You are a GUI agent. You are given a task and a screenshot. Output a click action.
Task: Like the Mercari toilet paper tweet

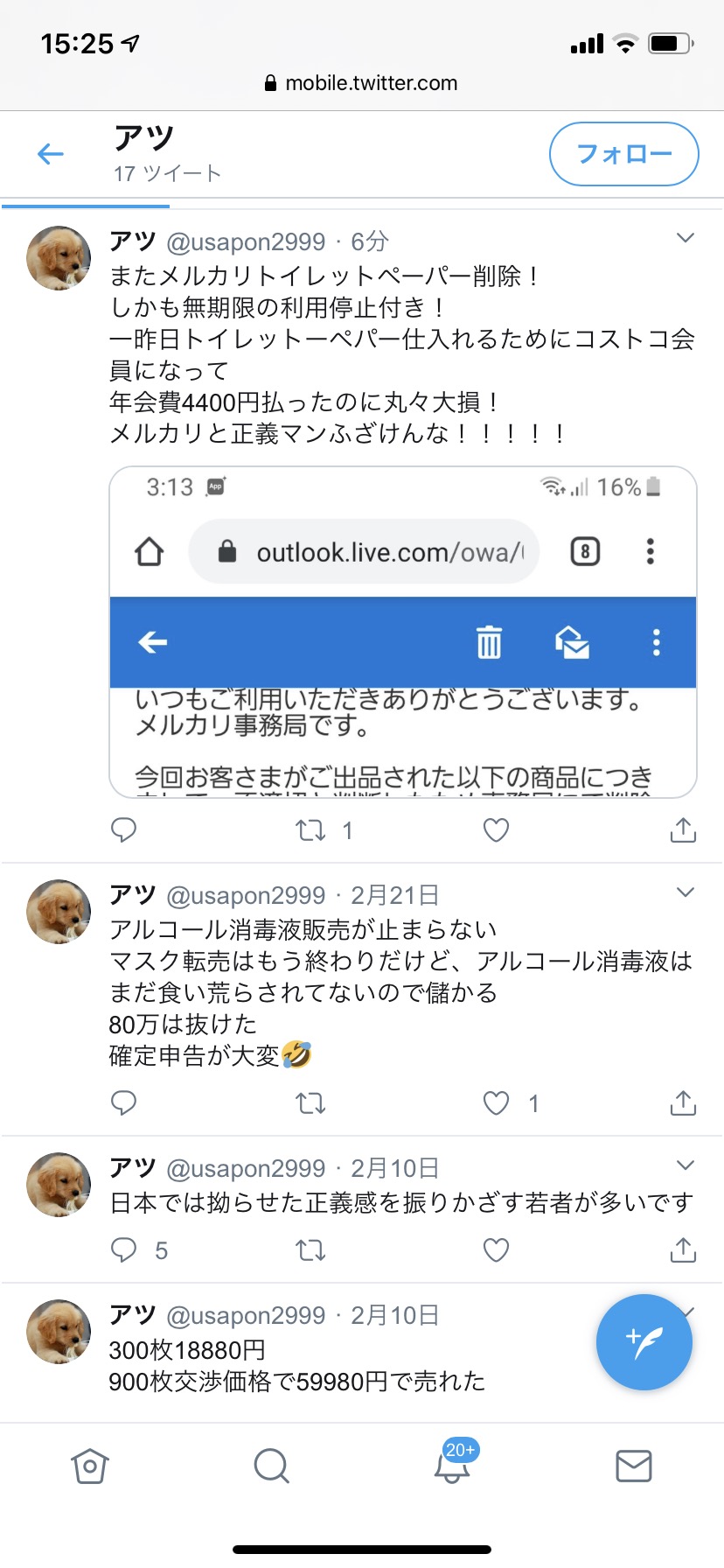496,829
